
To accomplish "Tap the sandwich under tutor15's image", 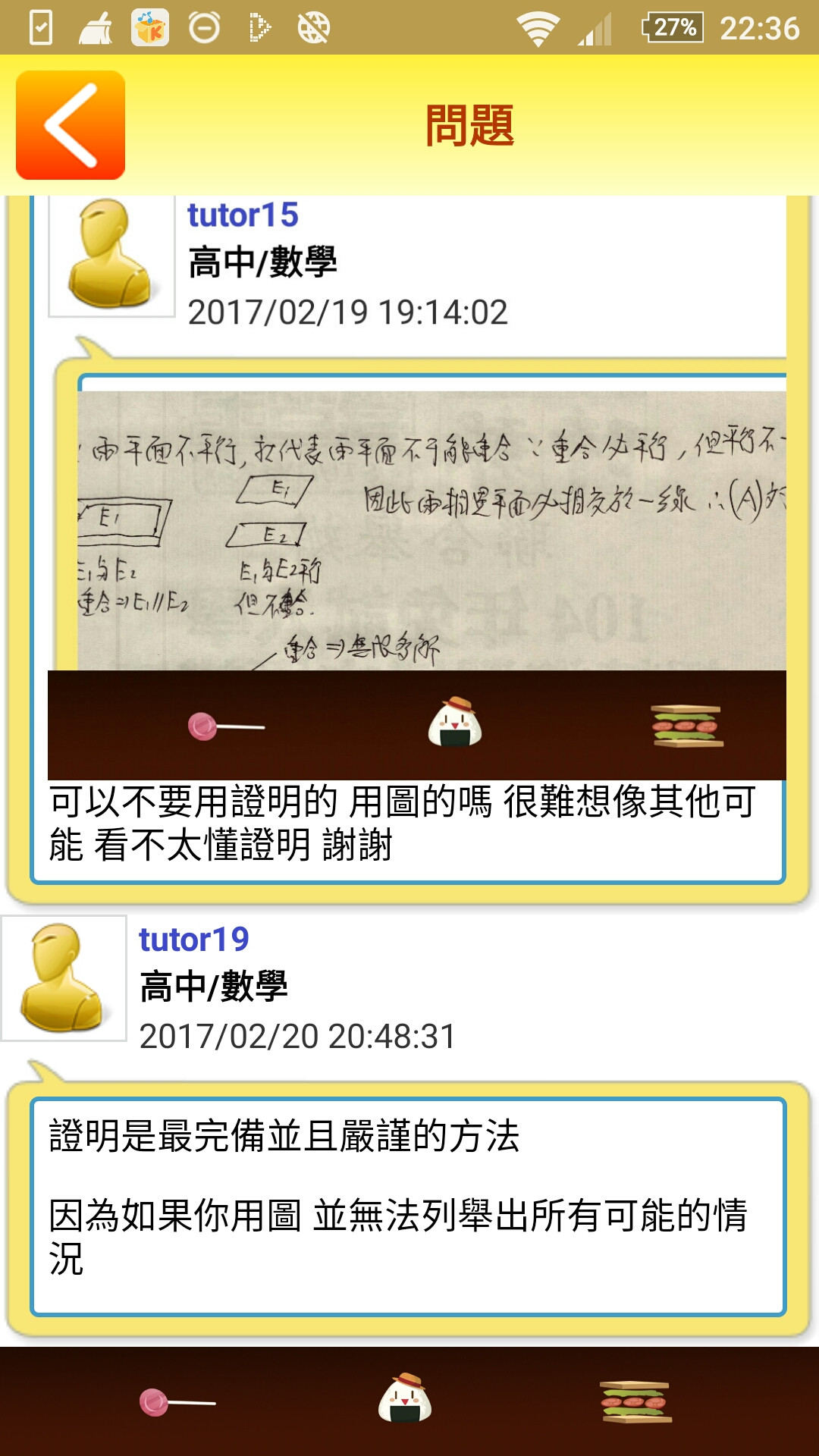I will 688,726.
